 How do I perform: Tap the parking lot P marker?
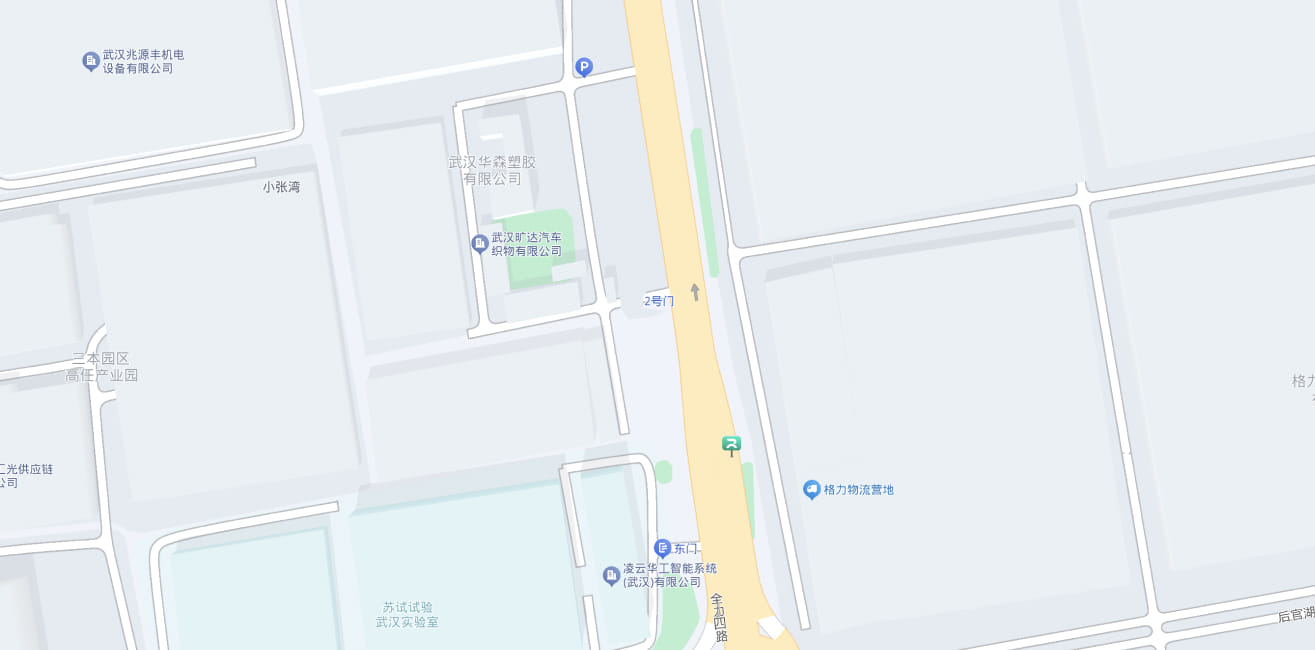pos(584,67)
